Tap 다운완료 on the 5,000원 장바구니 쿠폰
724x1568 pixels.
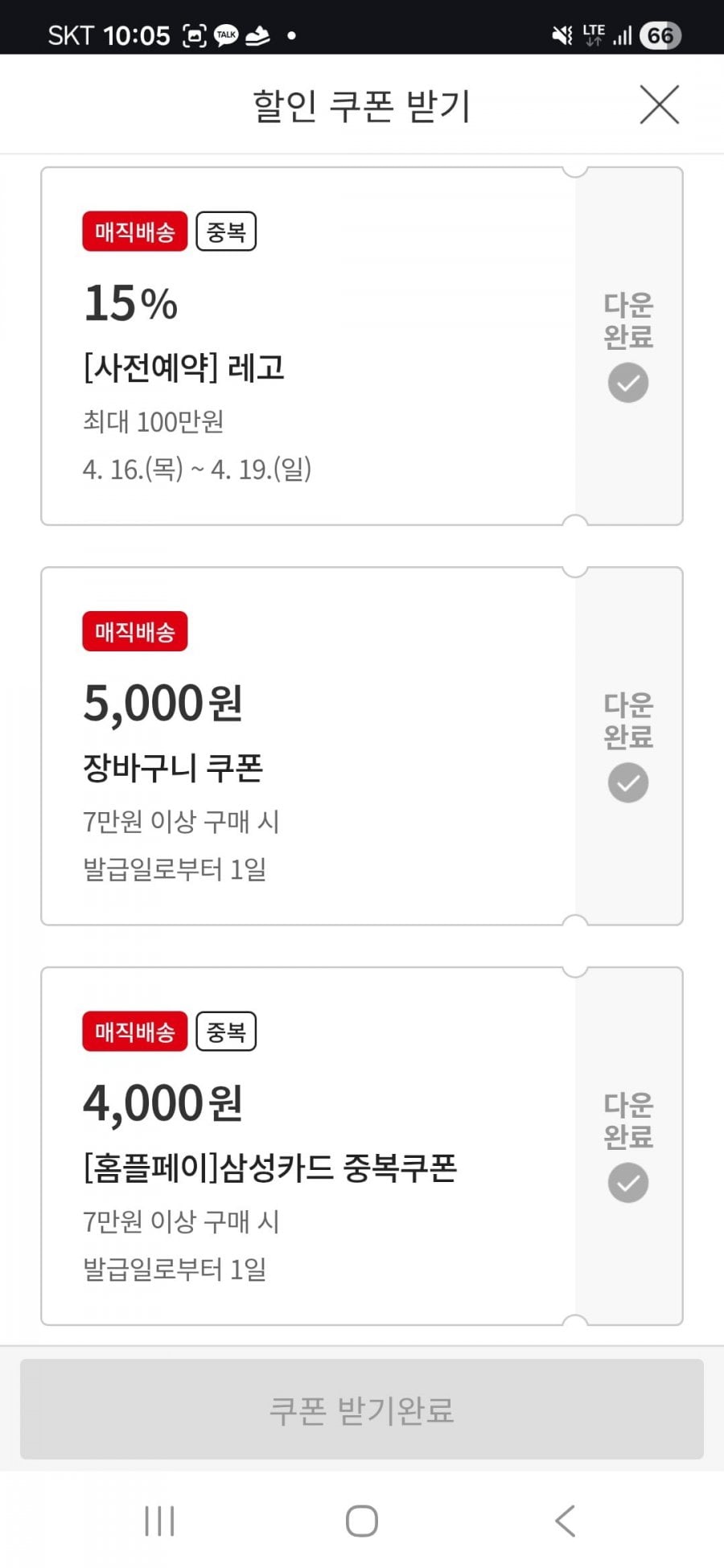[x=628, y=746]
